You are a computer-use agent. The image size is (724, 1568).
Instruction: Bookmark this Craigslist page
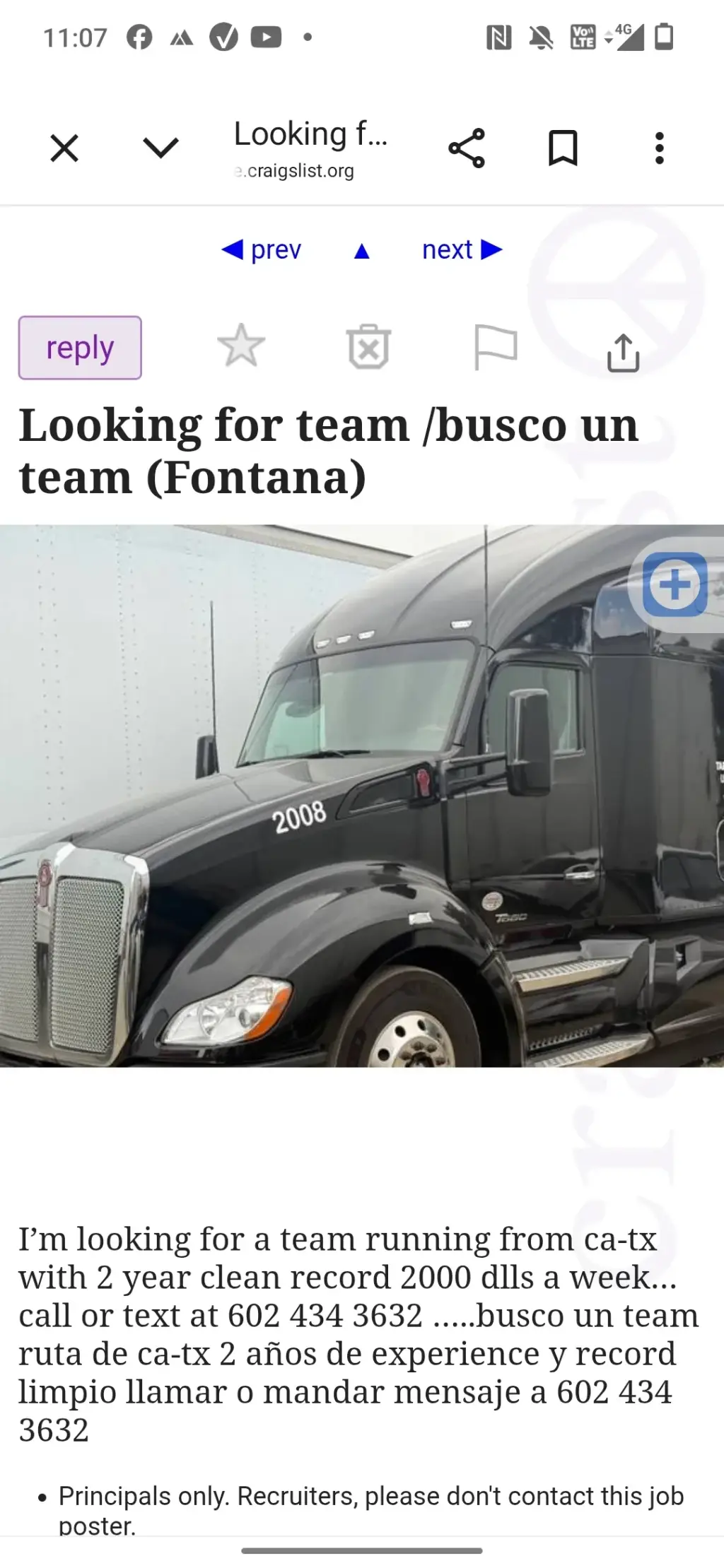tap(563, 148)
